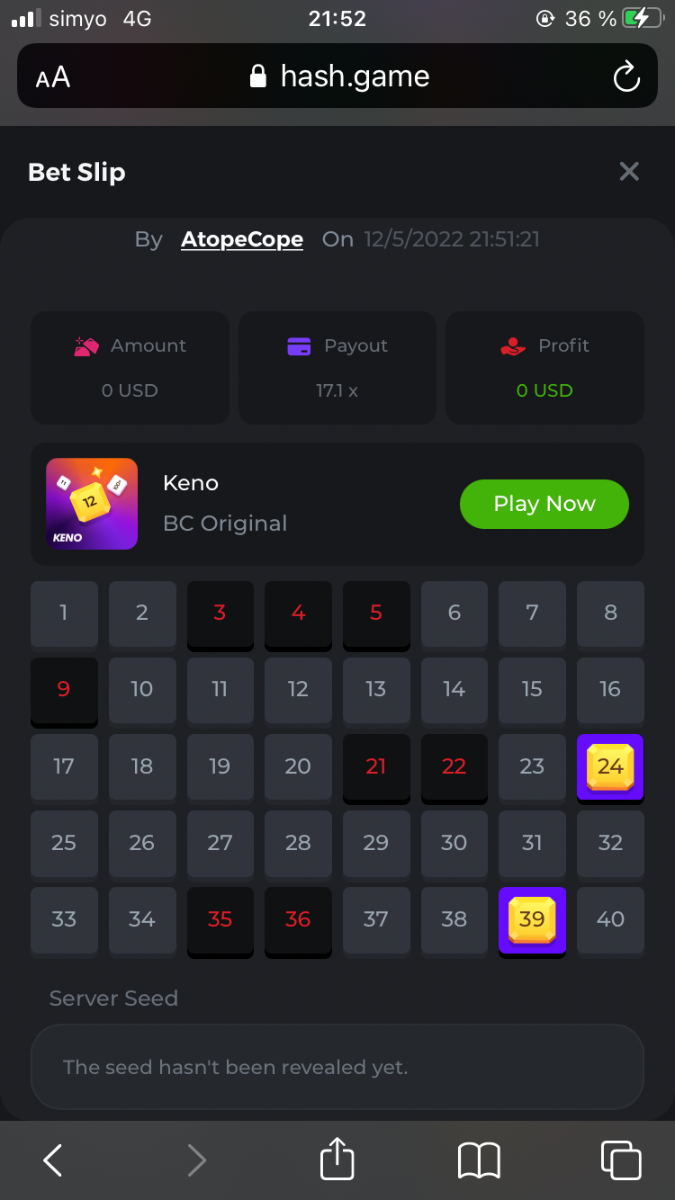Close the Bet Slip dialog
The height and width of the screenshot is (1200, 675).
click(629, 171)
